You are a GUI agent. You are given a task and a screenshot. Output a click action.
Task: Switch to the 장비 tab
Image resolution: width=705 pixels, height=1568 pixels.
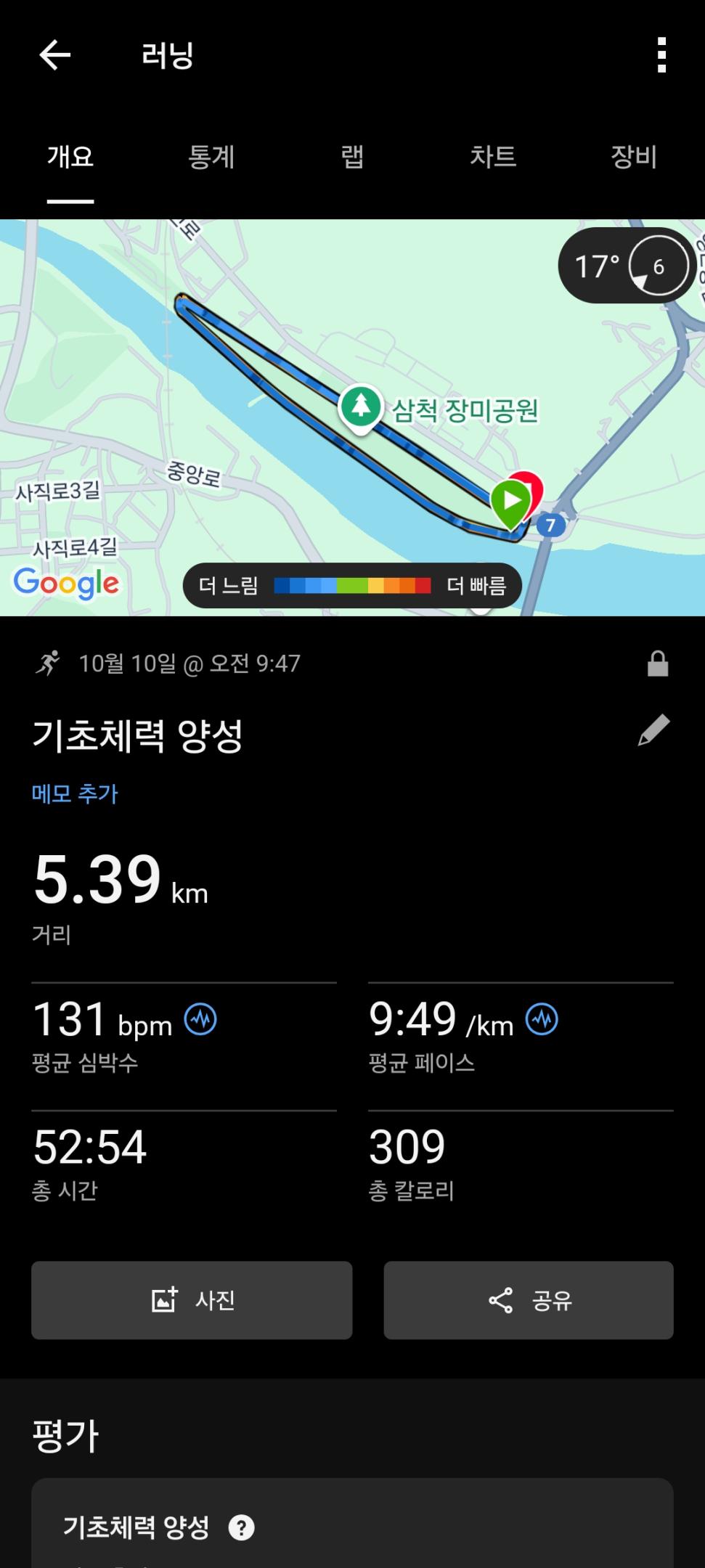click(x=634, y=157)
